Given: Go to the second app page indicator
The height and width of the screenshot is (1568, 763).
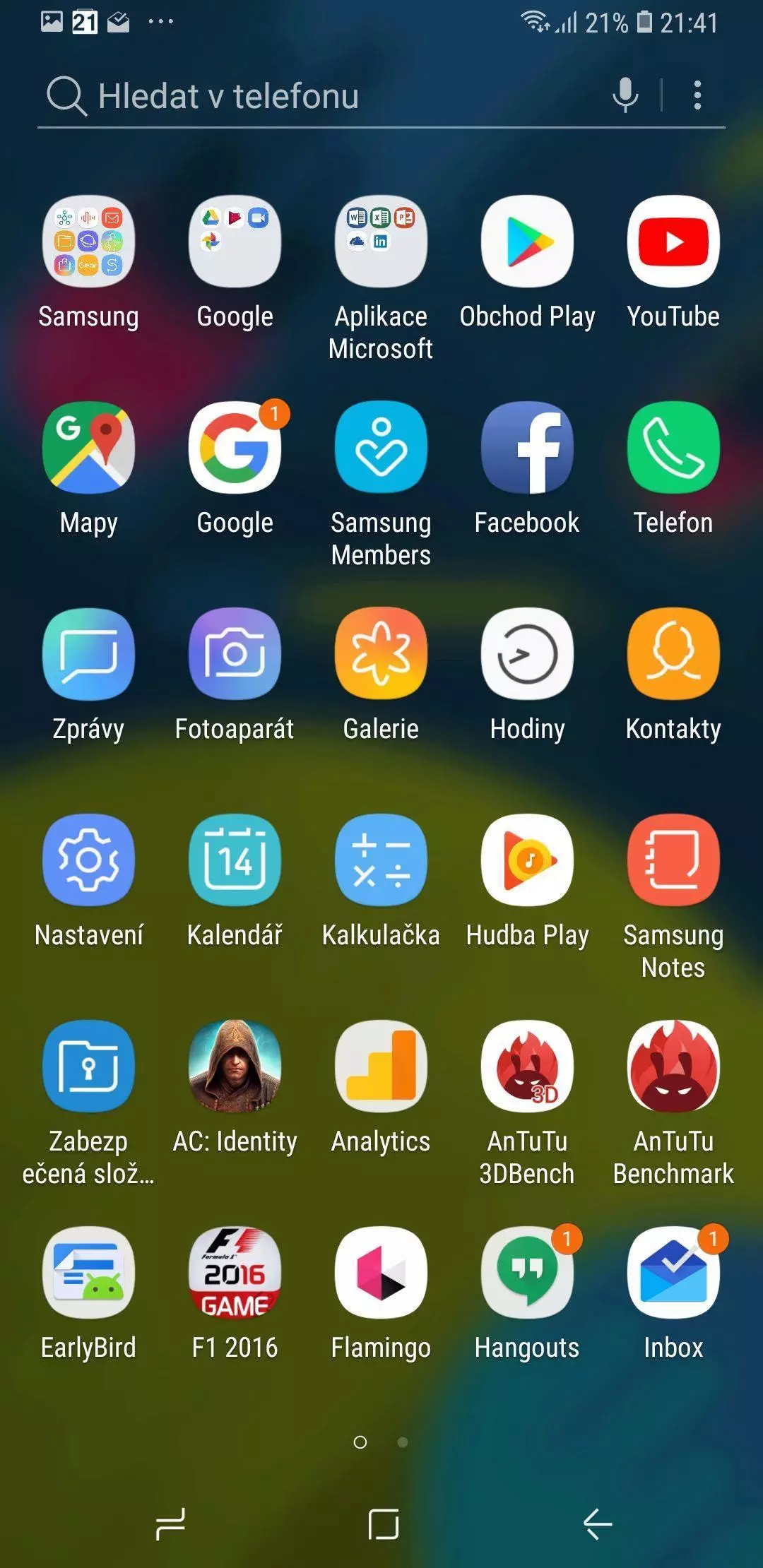Looking at the screenshot, I should [x=403, y=1442].
